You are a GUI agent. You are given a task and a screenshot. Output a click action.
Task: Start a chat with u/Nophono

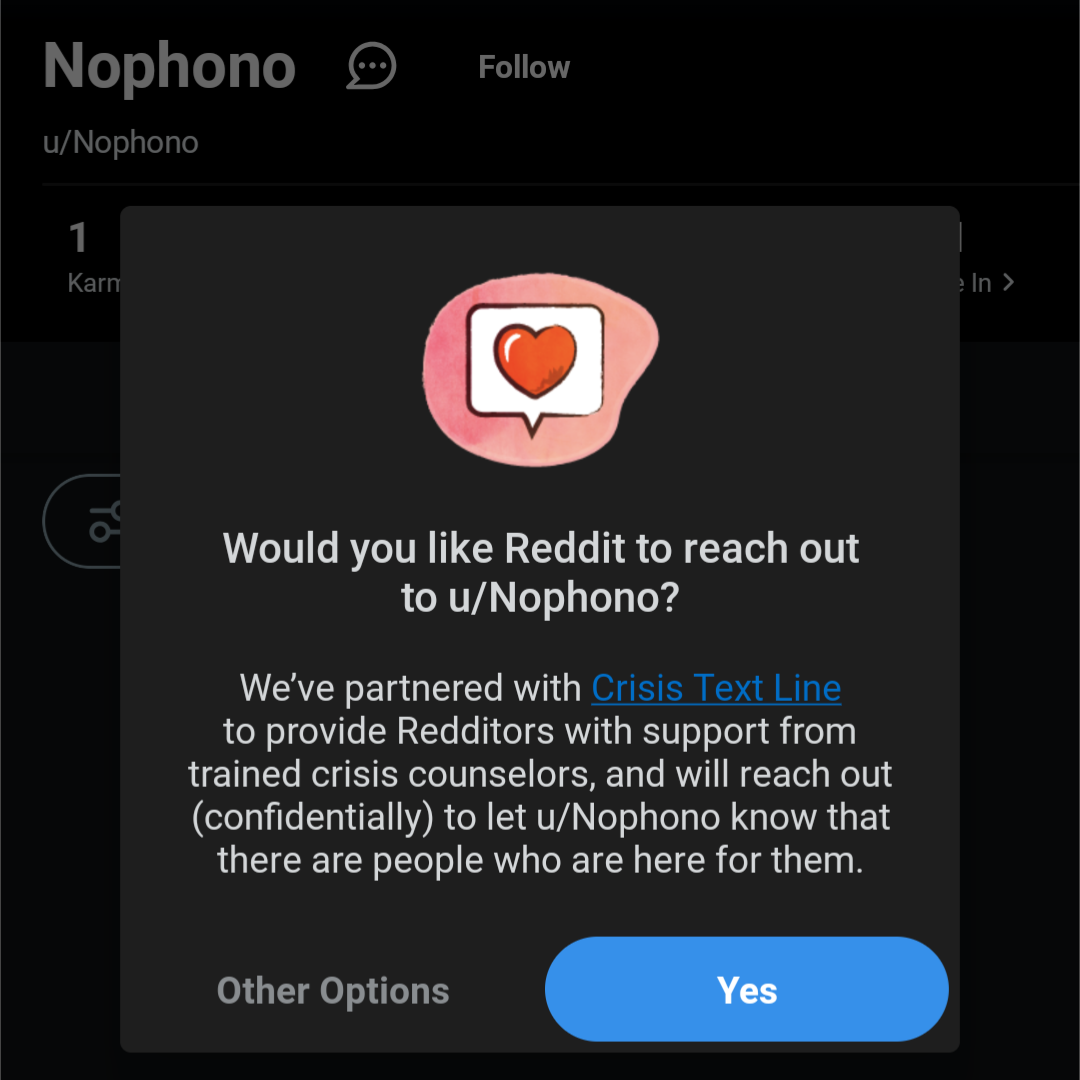(x=372, y=68)
